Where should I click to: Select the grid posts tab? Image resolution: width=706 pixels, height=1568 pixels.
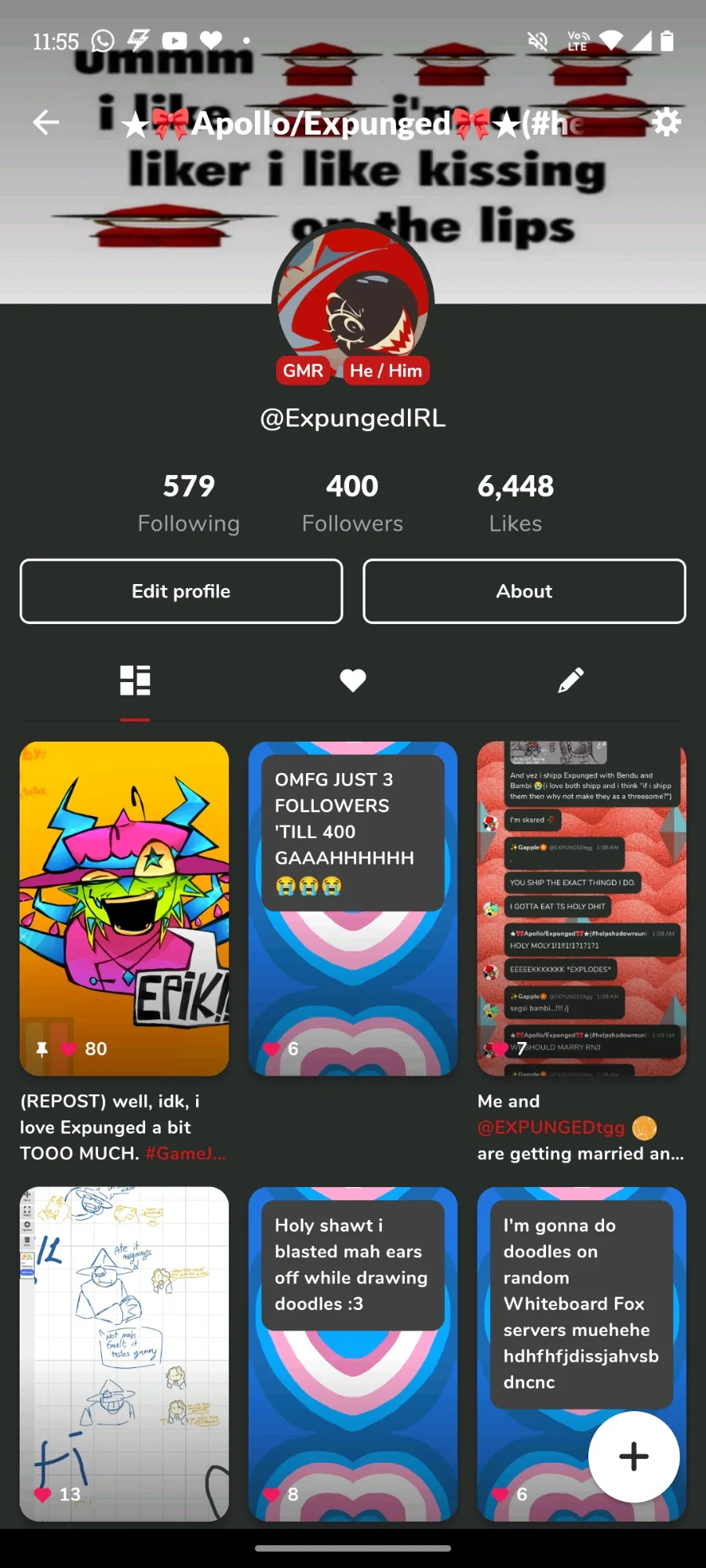click(x=135, y=681)
